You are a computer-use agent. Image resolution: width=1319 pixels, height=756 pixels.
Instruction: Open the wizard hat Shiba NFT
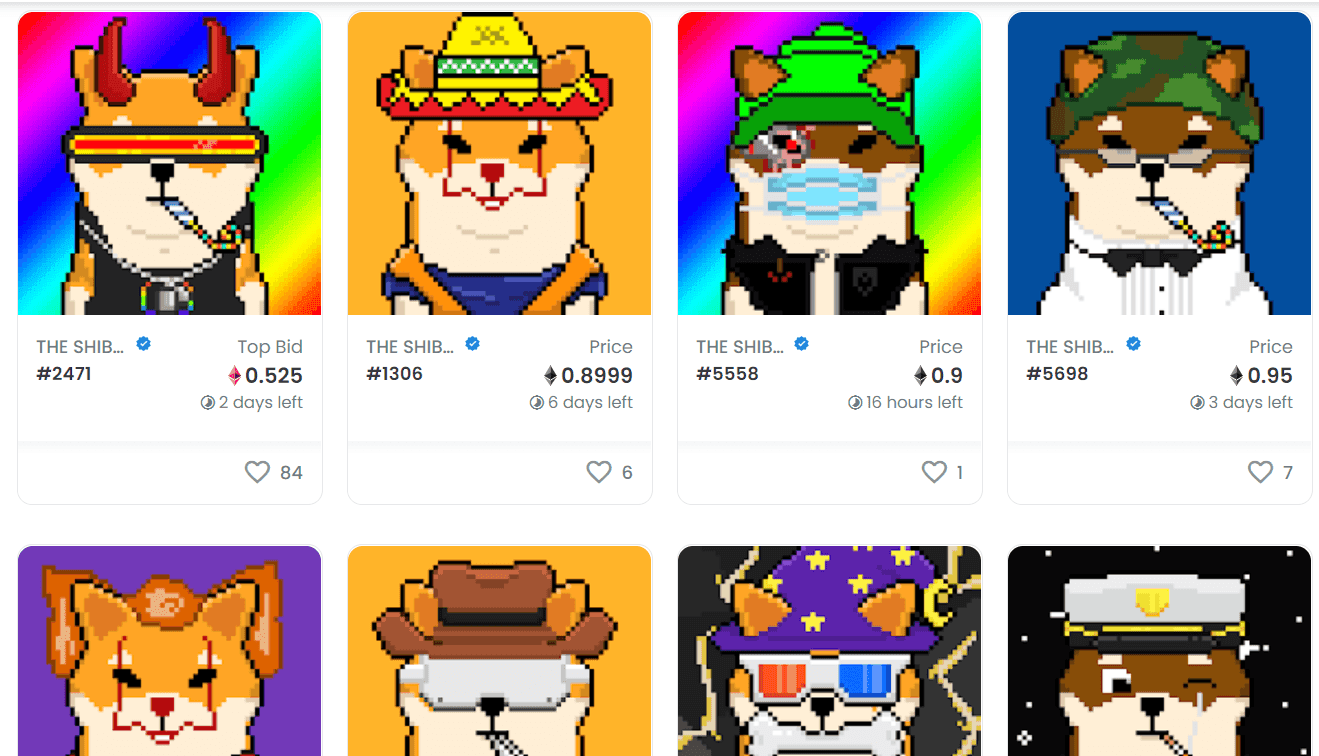[829, 652]
